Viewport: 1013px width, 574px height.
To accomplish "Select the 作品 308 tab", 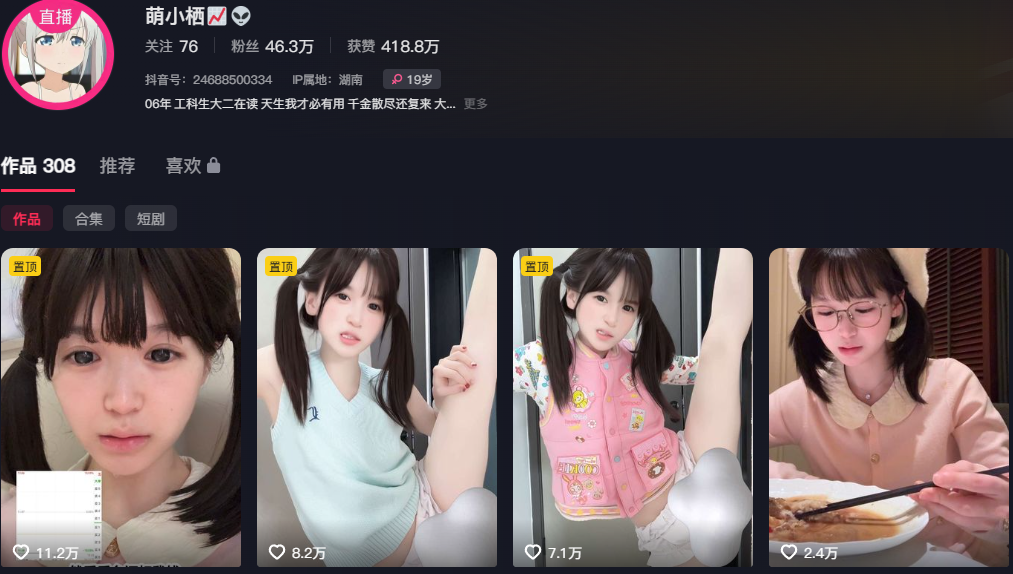I will pos(38,166).
